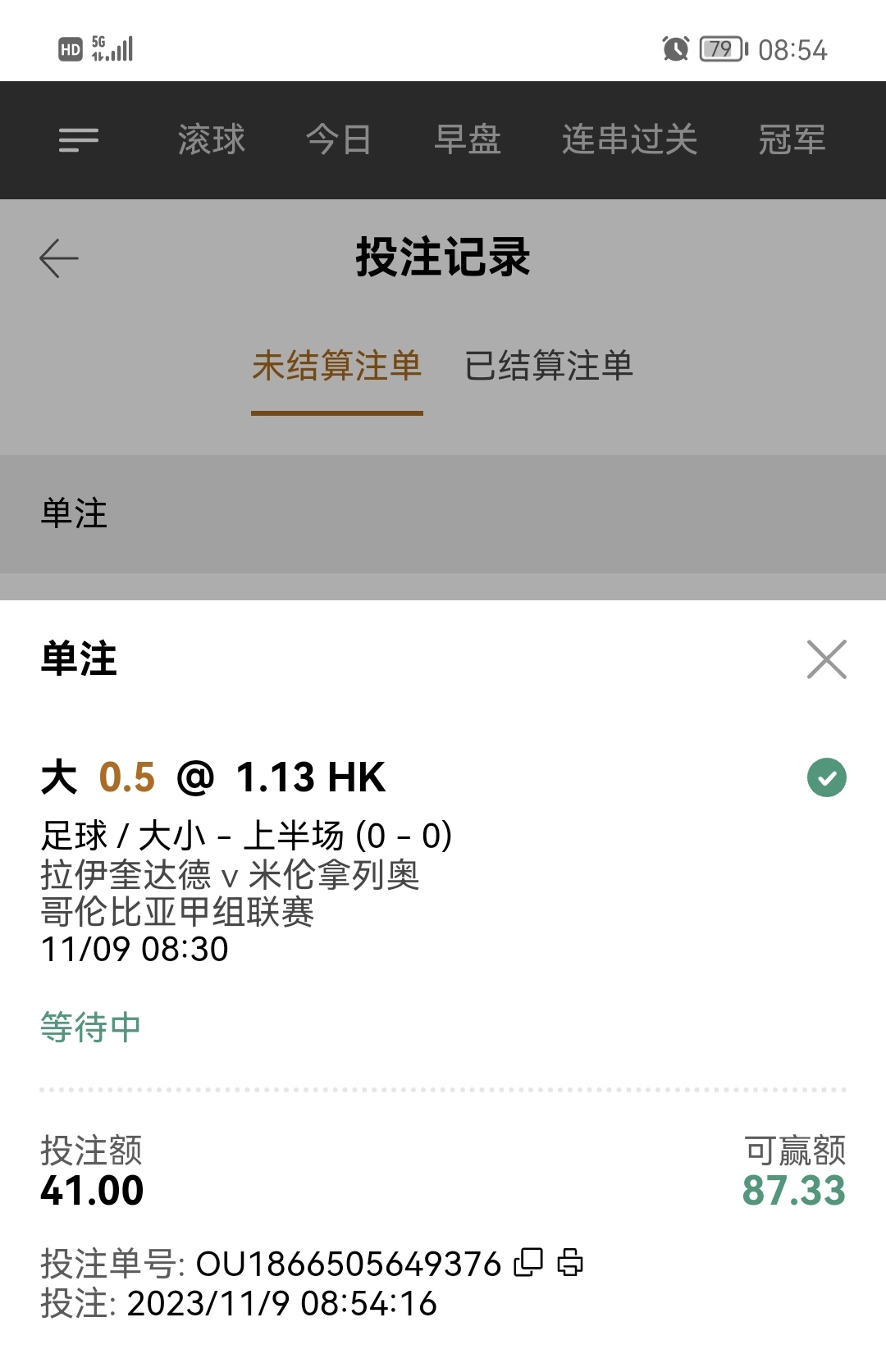Open the hamburger drawer menu
This screenshot has height=1372, width=886.
[79, 140]
